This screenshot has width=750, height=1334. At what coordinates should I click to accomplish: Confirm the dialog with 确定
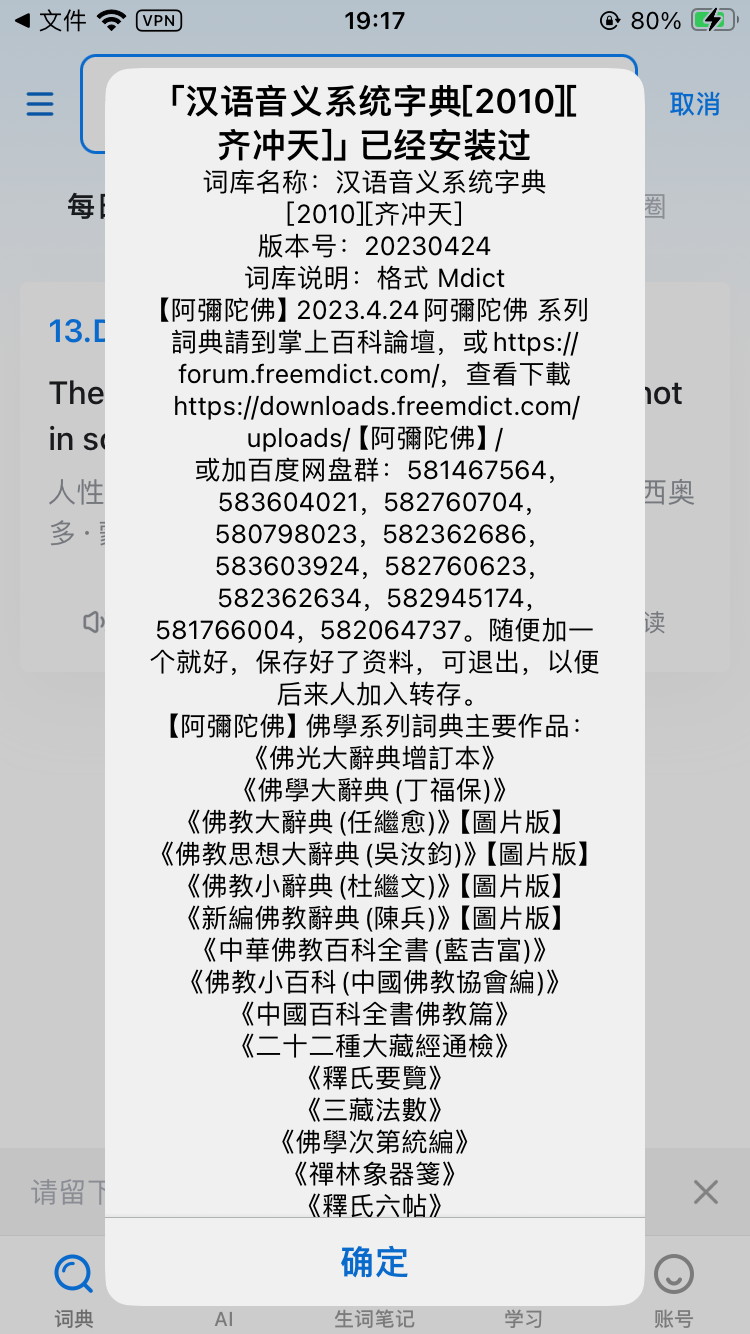(x=373, y=1263)
